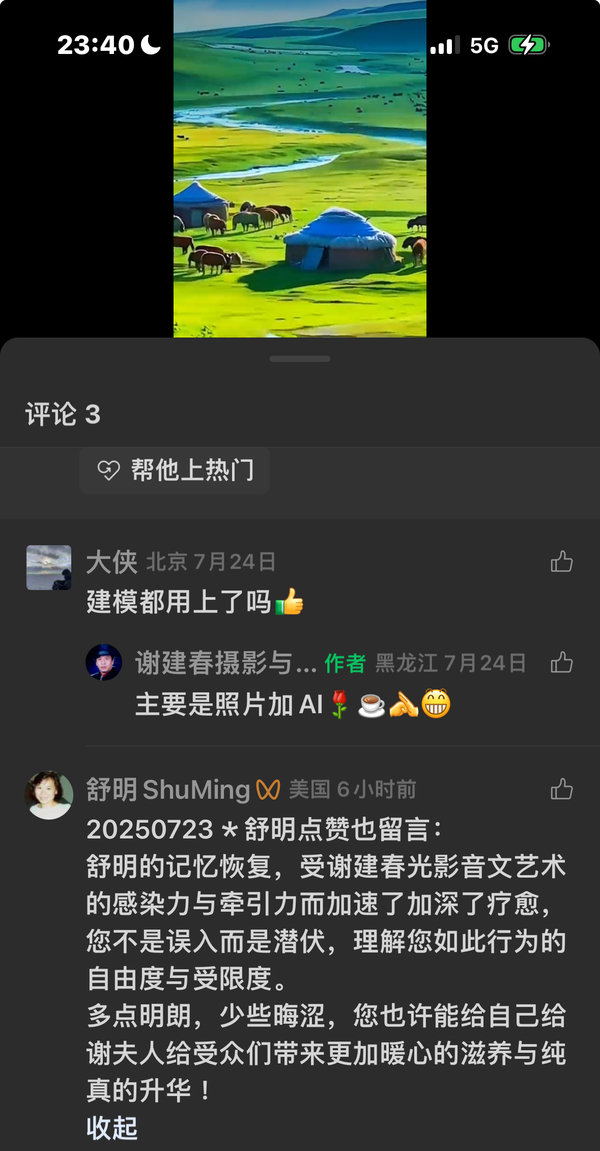Image resolution: width=600 pixels, height=1151 pixels.
Task: Tap the 帮他上热门 button
Action: point(175,471)
